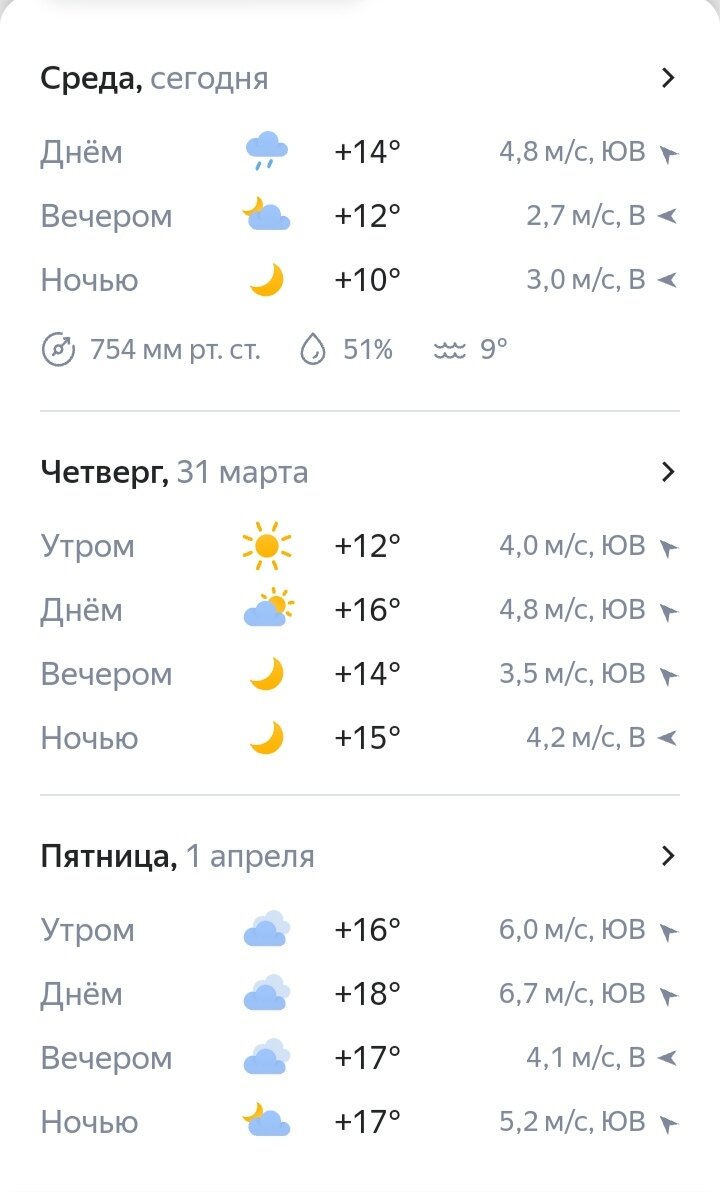Image resolution: width=720 pixels, height=1192 pixels.
Task: Expand the Пятница 1 апреля forecast
Action: [668, 855]
